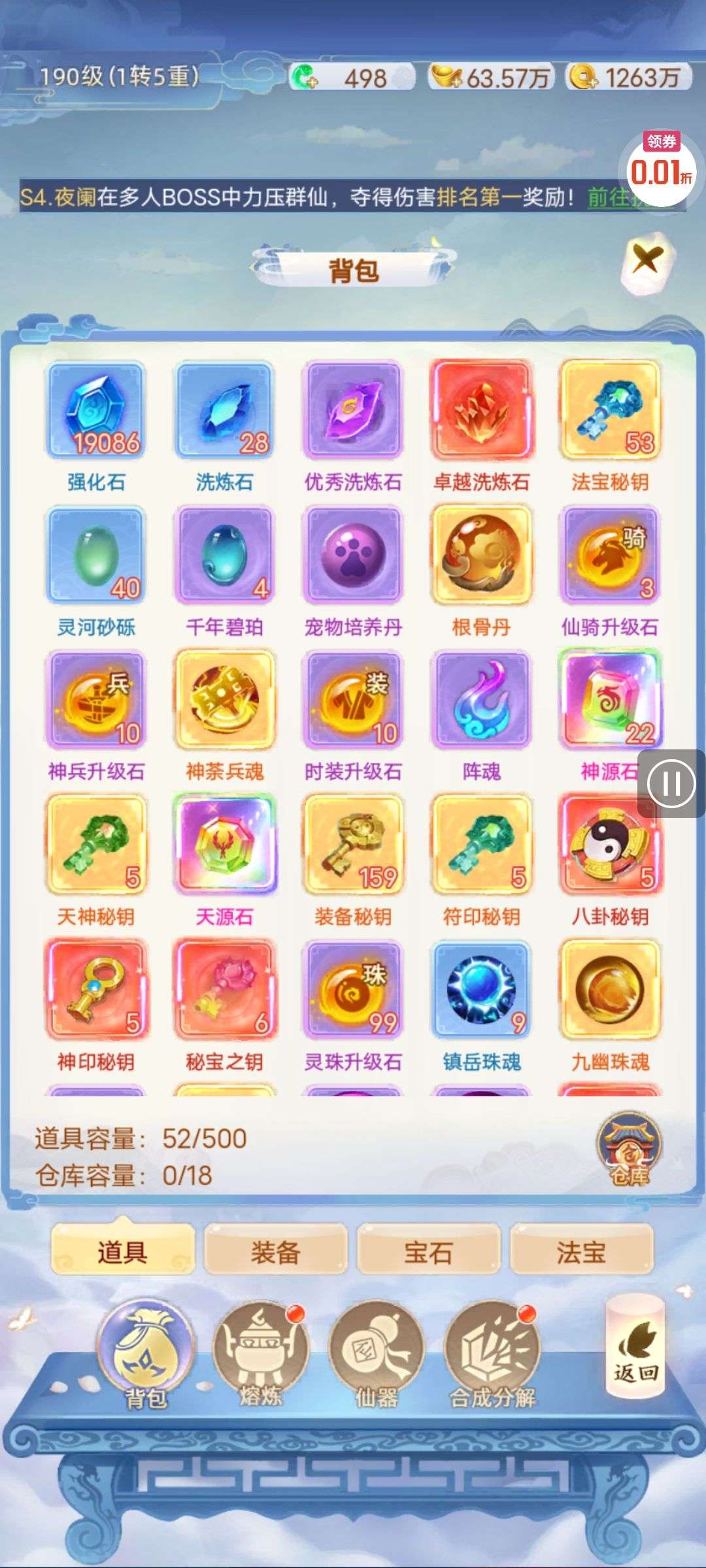The width and height of the screenshot is (706, 1568).
Task: Tap the floating pause button
Action: 671,783
